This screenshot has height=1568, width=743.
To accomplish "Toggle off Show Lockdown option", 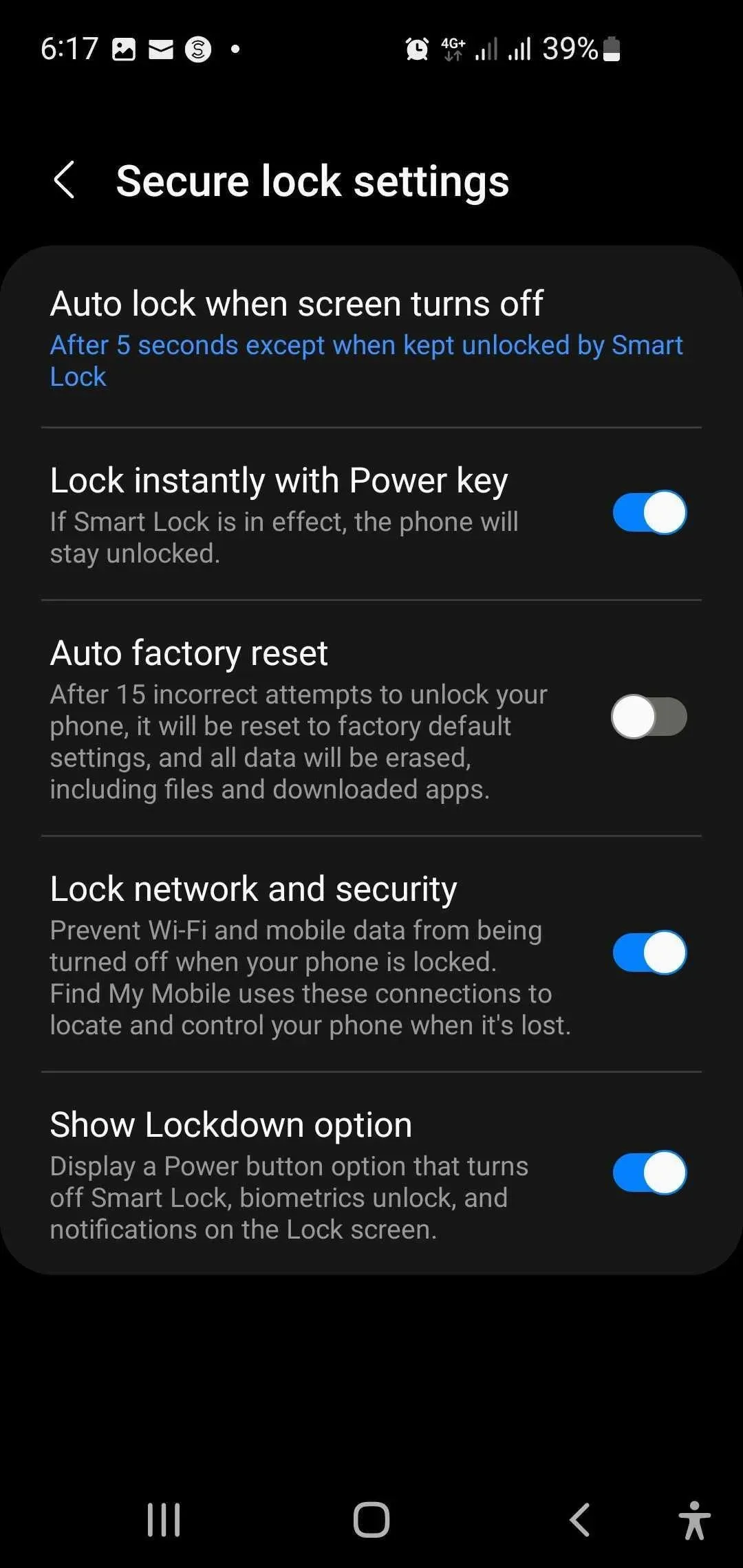I will (x=649, y=1173).
